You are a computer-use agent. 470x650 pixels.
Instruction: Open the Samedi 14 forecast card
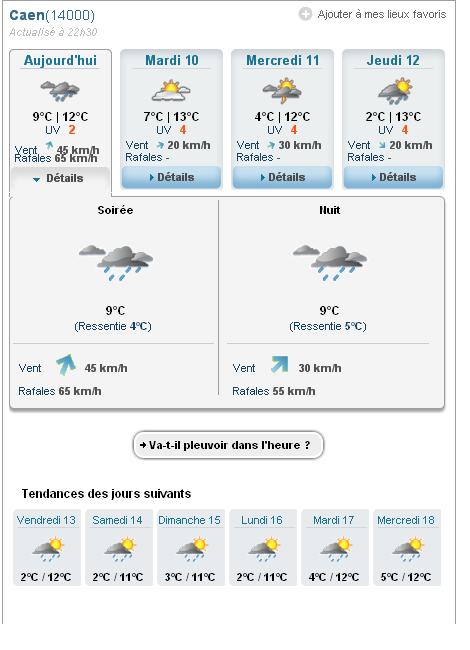coord(118,548)
